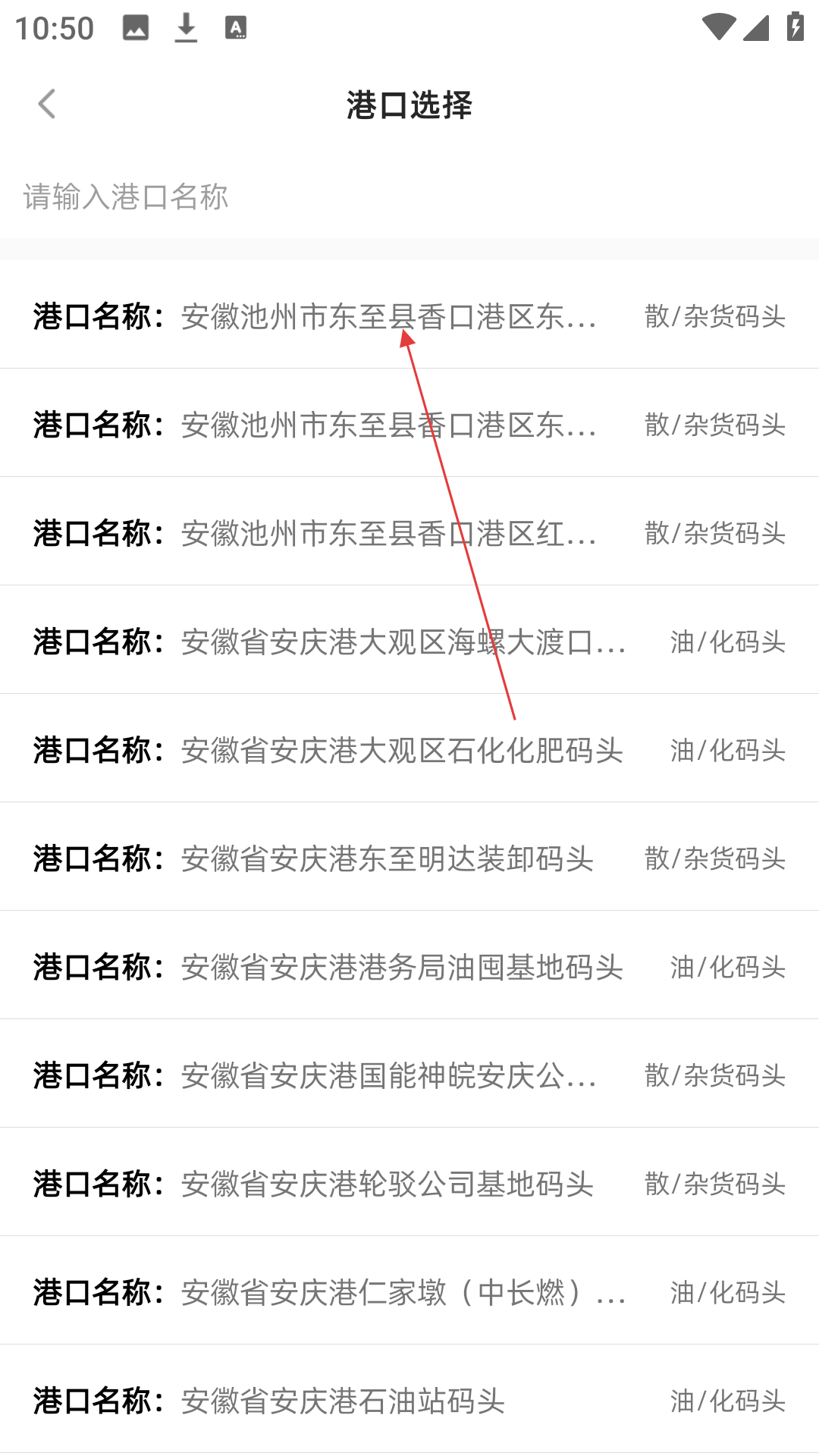This screenshot has width=819, height=1456.
Task: Choose 安徽省安庆港国能神皖安庆公… port
Action: pyautogui.click(x=409, y=1075)
